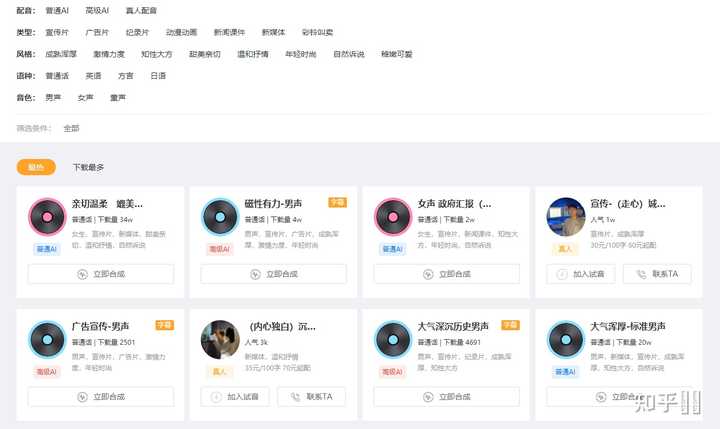Tap 联系TA on the (内心独白) card
The image size is (720, 429).
[311, 397]
